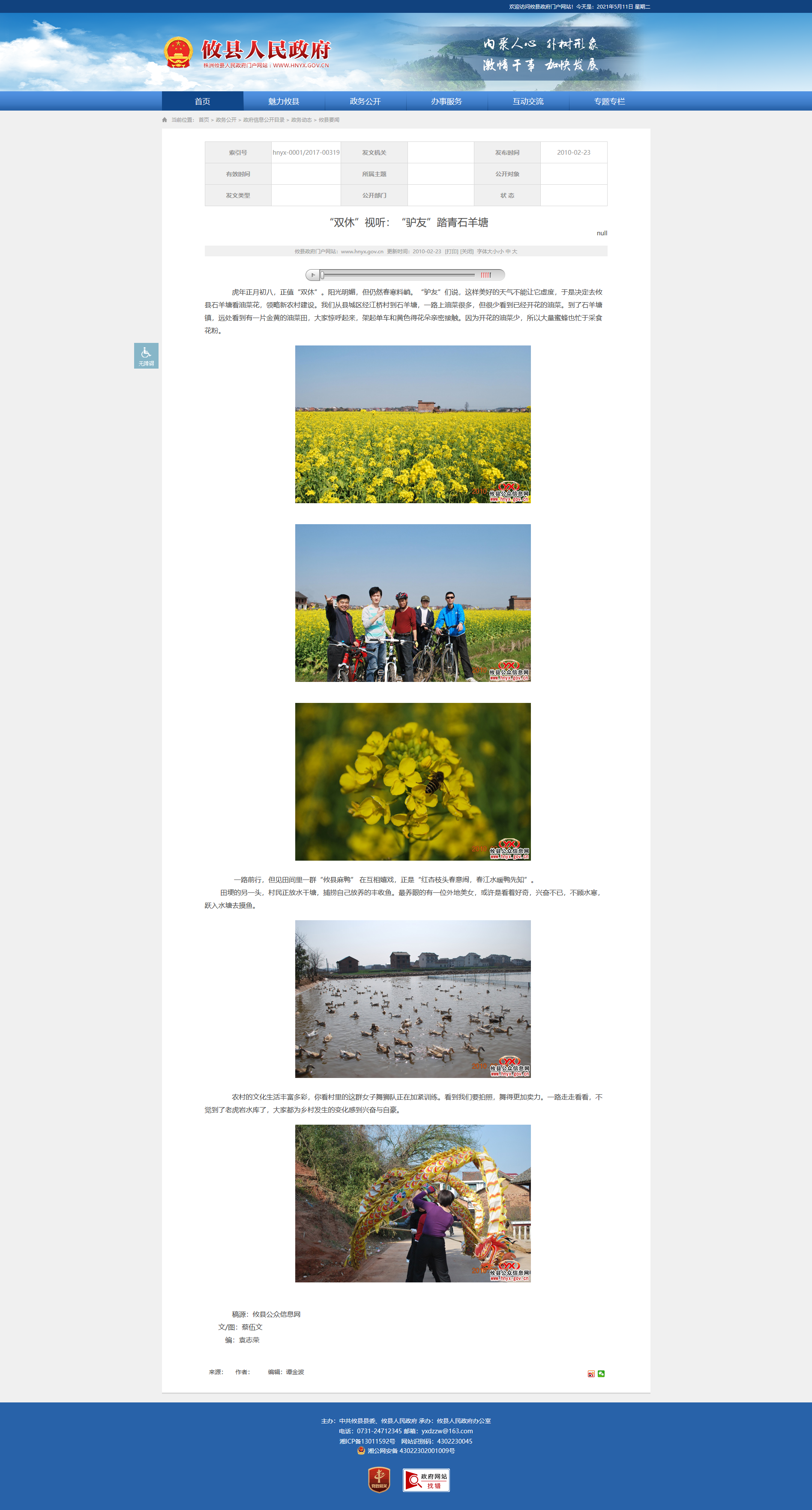Open 政府信息公开目录 in the breadcrumb
This screenshot has width=812, height=1510.
pos(264,120)
